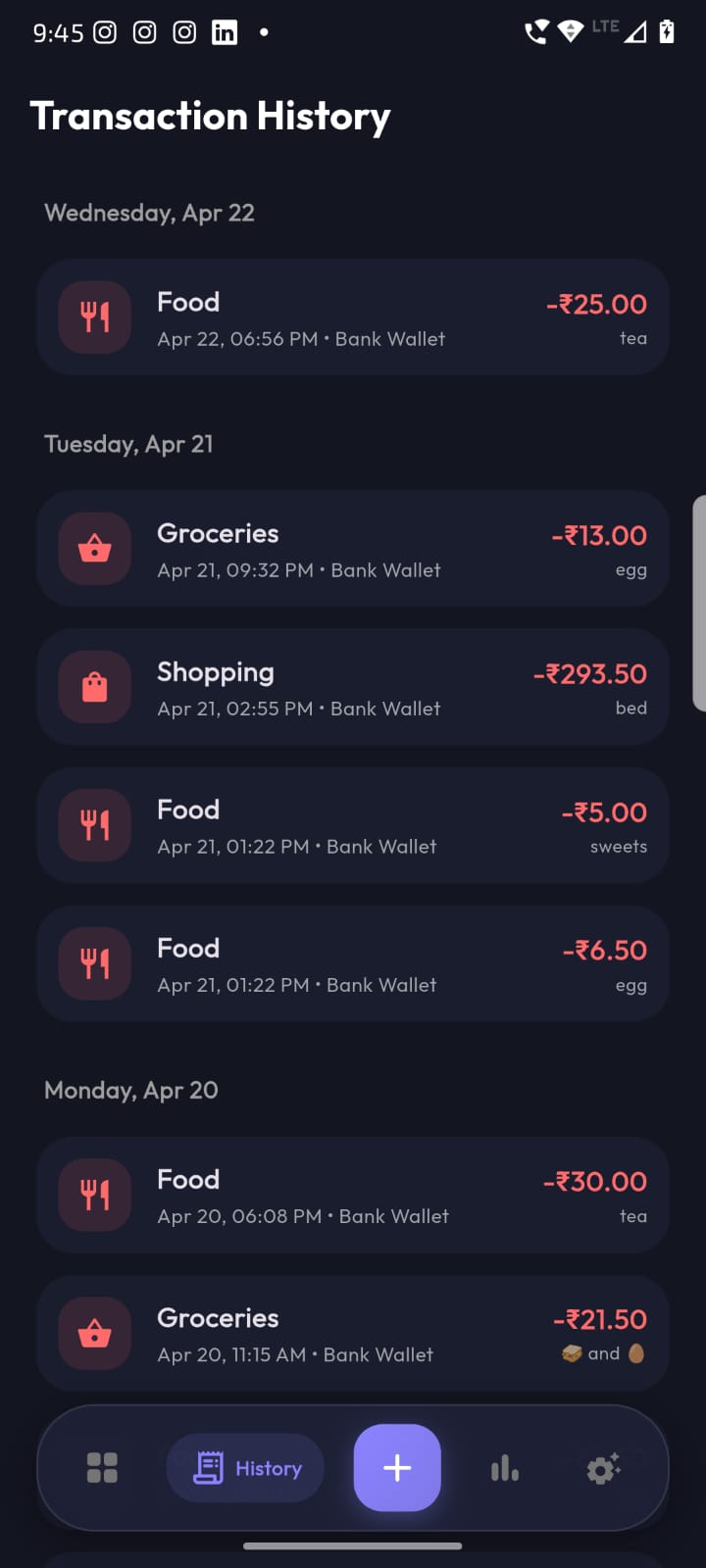The image size is (706, 1568).
Task: Tap the Food category fork icon for tea expense
Action: tap(94, 317)
